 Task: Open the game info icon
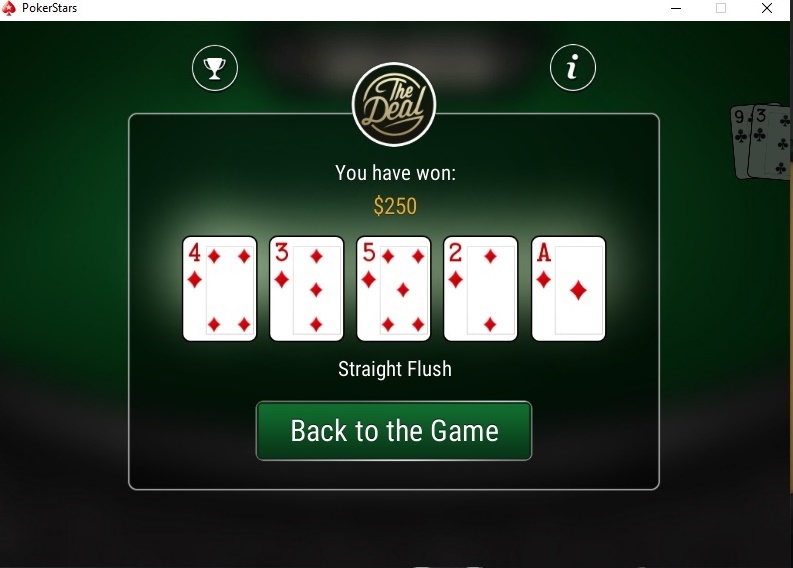click(573, 68)
